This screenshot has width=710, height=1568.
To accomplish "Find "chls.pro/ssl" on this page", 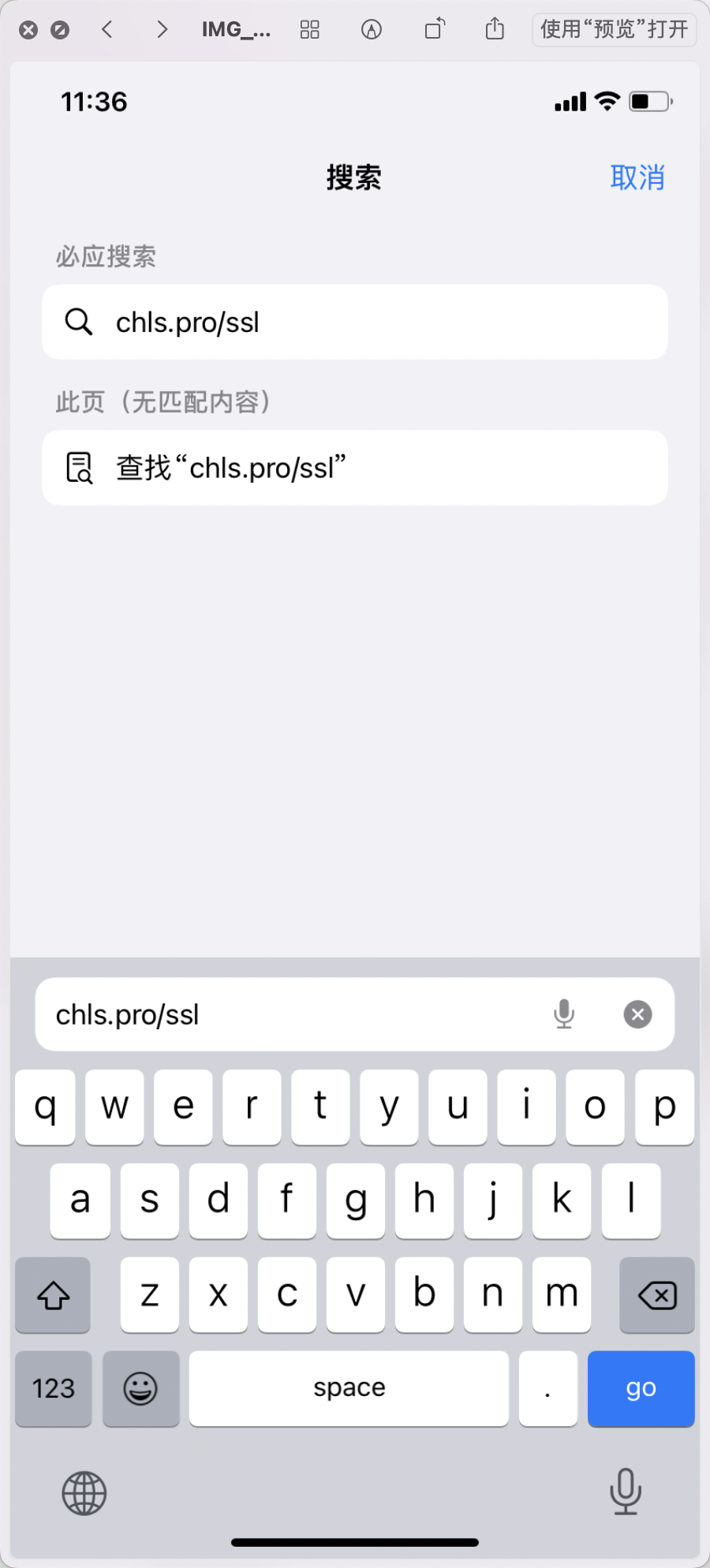I will point(355,468).
